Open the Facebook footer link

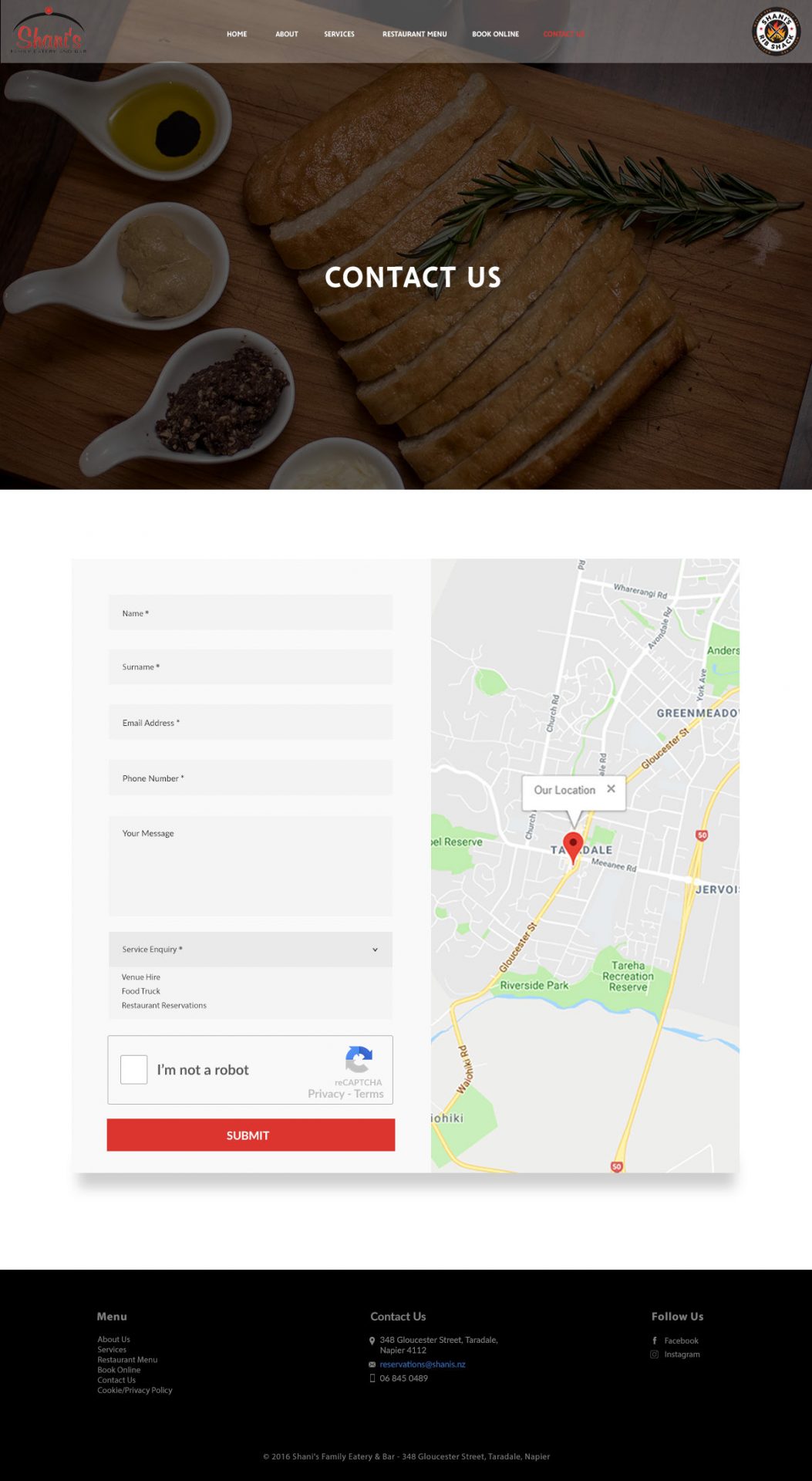681,1341
